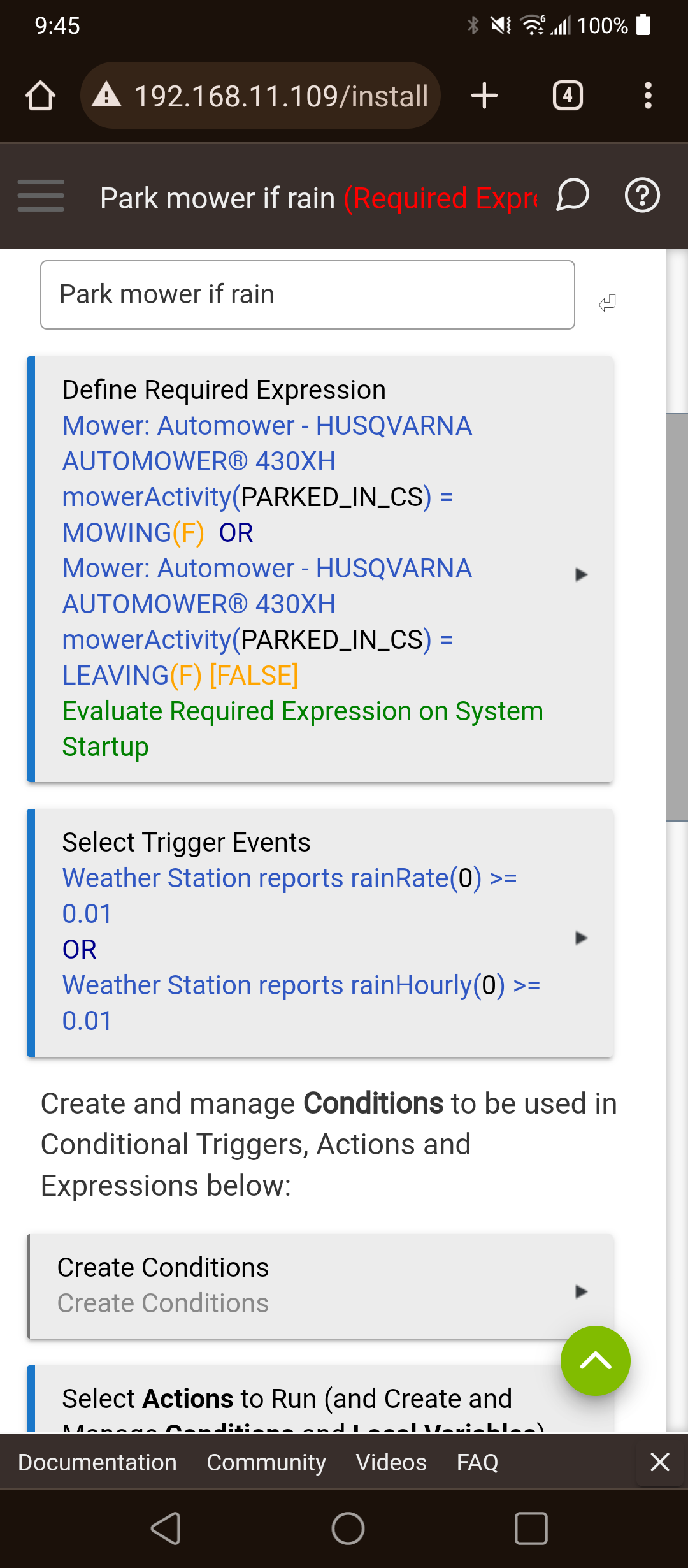The height and width of the screenshot is (1568, 688).
Task: Open the browser overflow menu
Action: tap(648, 96)
